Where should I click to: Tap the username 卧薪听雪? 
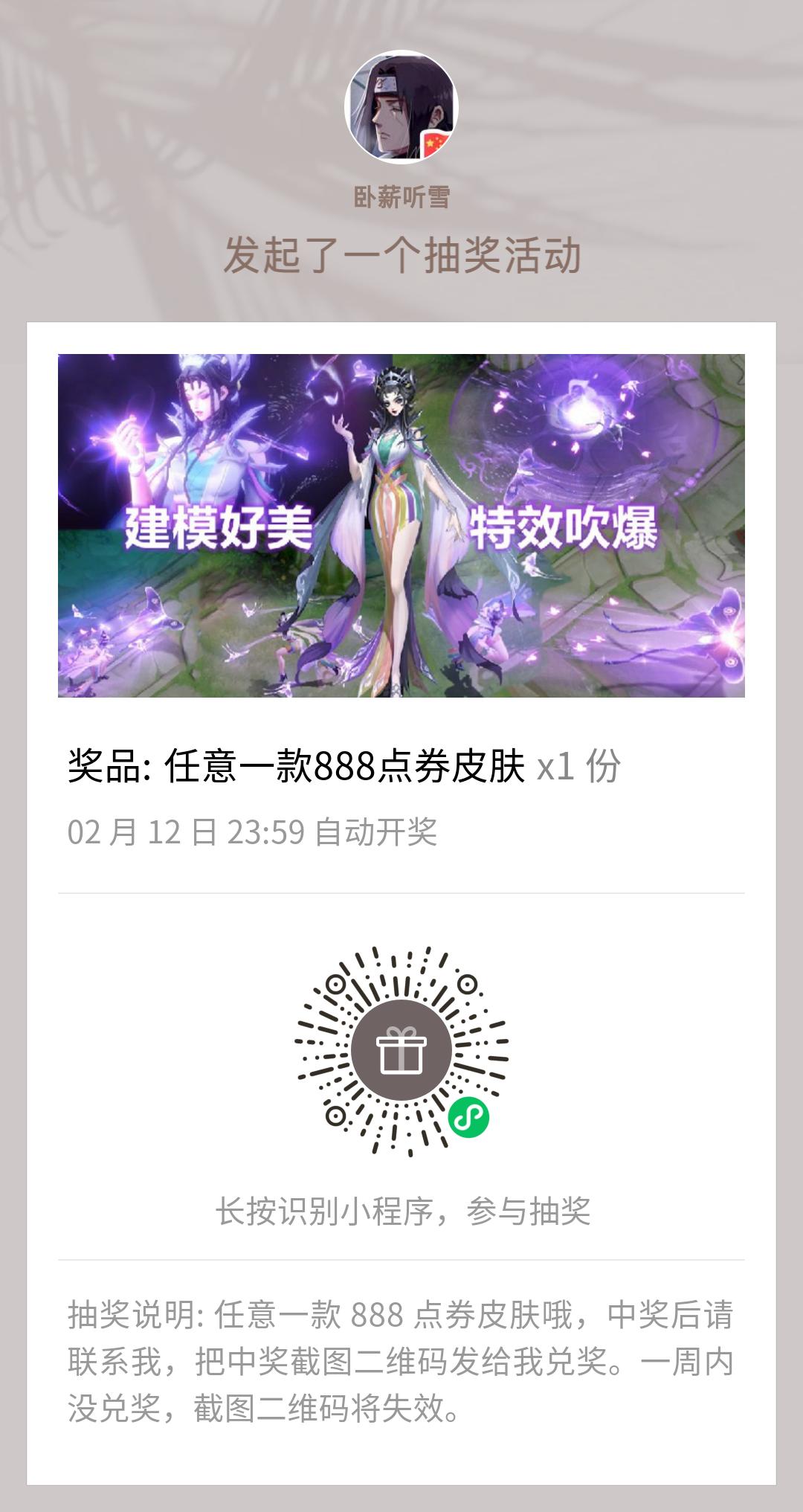401,196
